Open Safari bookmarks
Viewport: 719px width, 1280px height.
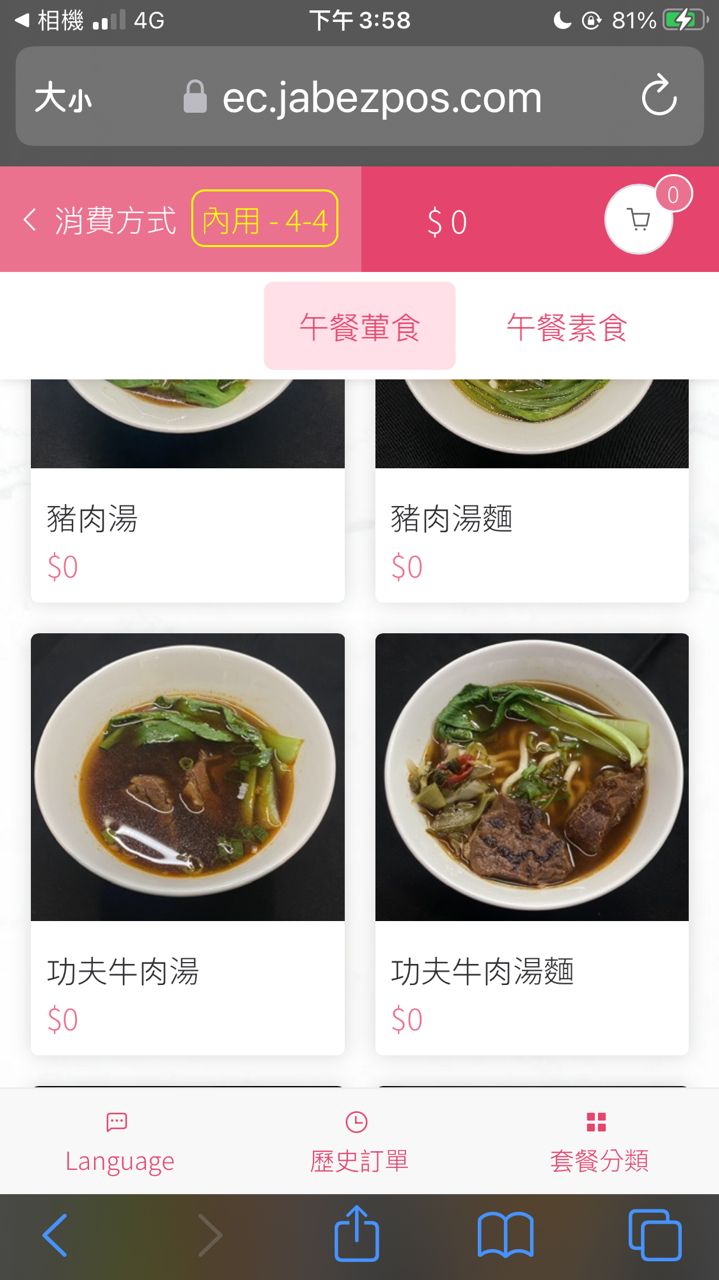pyautogui.click(x=506, y=1236)
